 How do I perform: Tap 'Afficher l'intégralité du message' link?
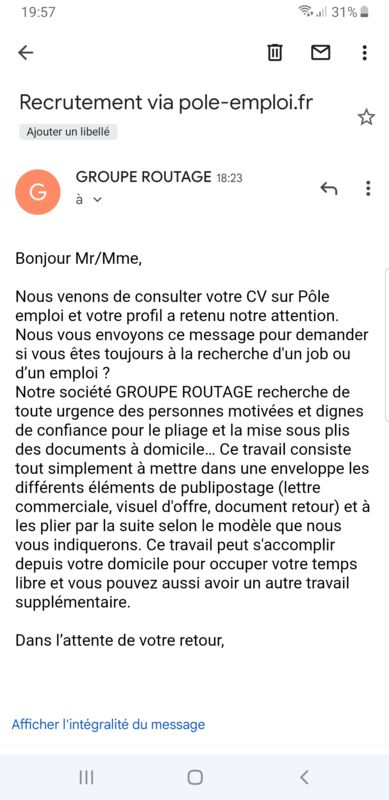pyautogui.click(x=108, y=724)
